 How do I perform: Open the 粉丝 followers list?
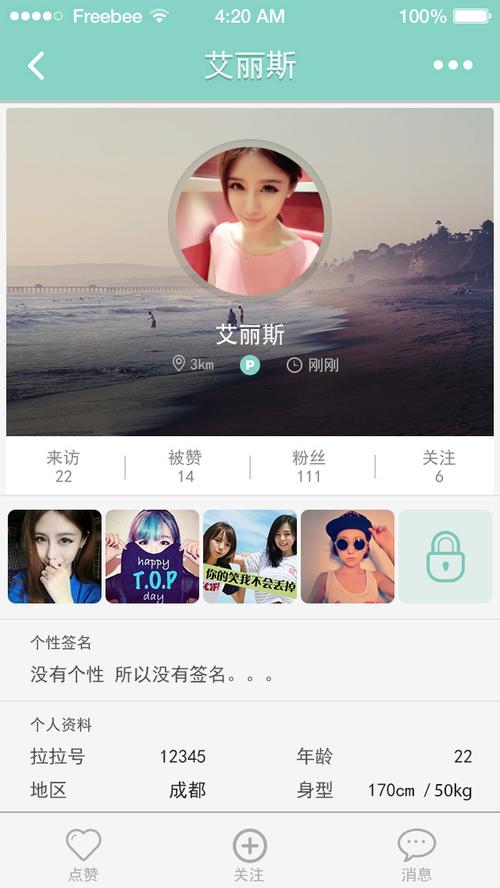309,467
